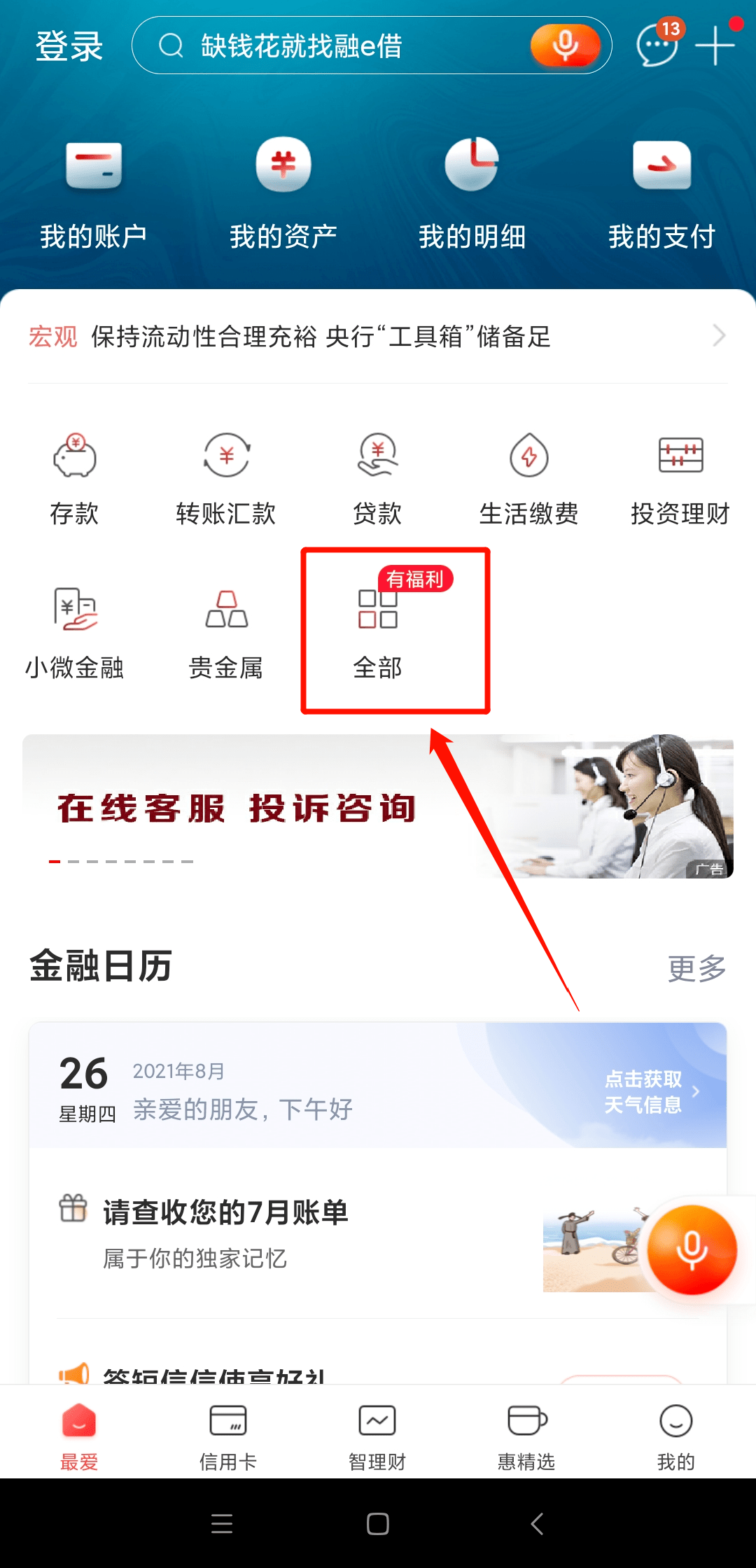Tap the voice microphone in search bar
Image resolution: width=756 pixels, height=1568 pixels.
pyautogui.click(x=565, y=46)
